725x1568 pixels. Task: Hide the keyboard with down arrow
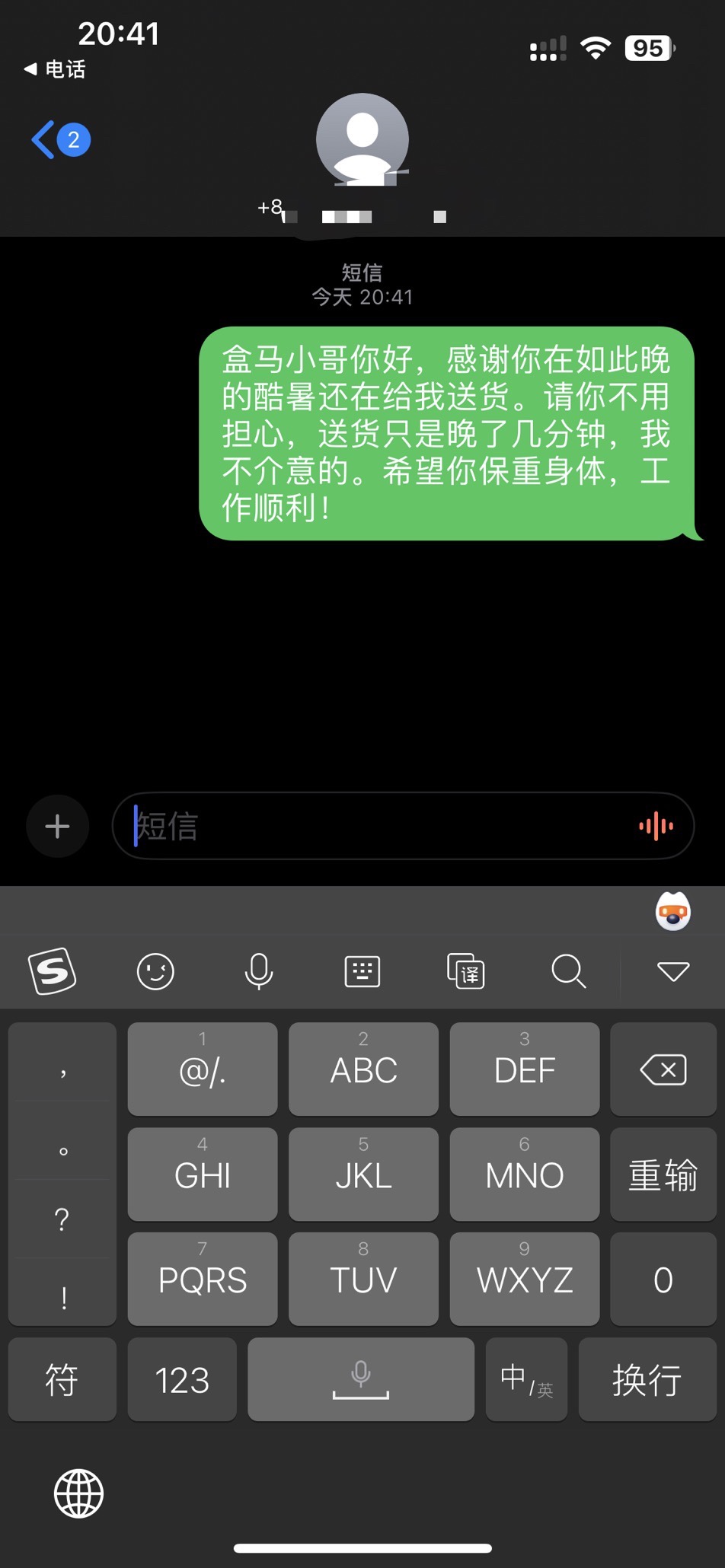click(x=673, y=971)
